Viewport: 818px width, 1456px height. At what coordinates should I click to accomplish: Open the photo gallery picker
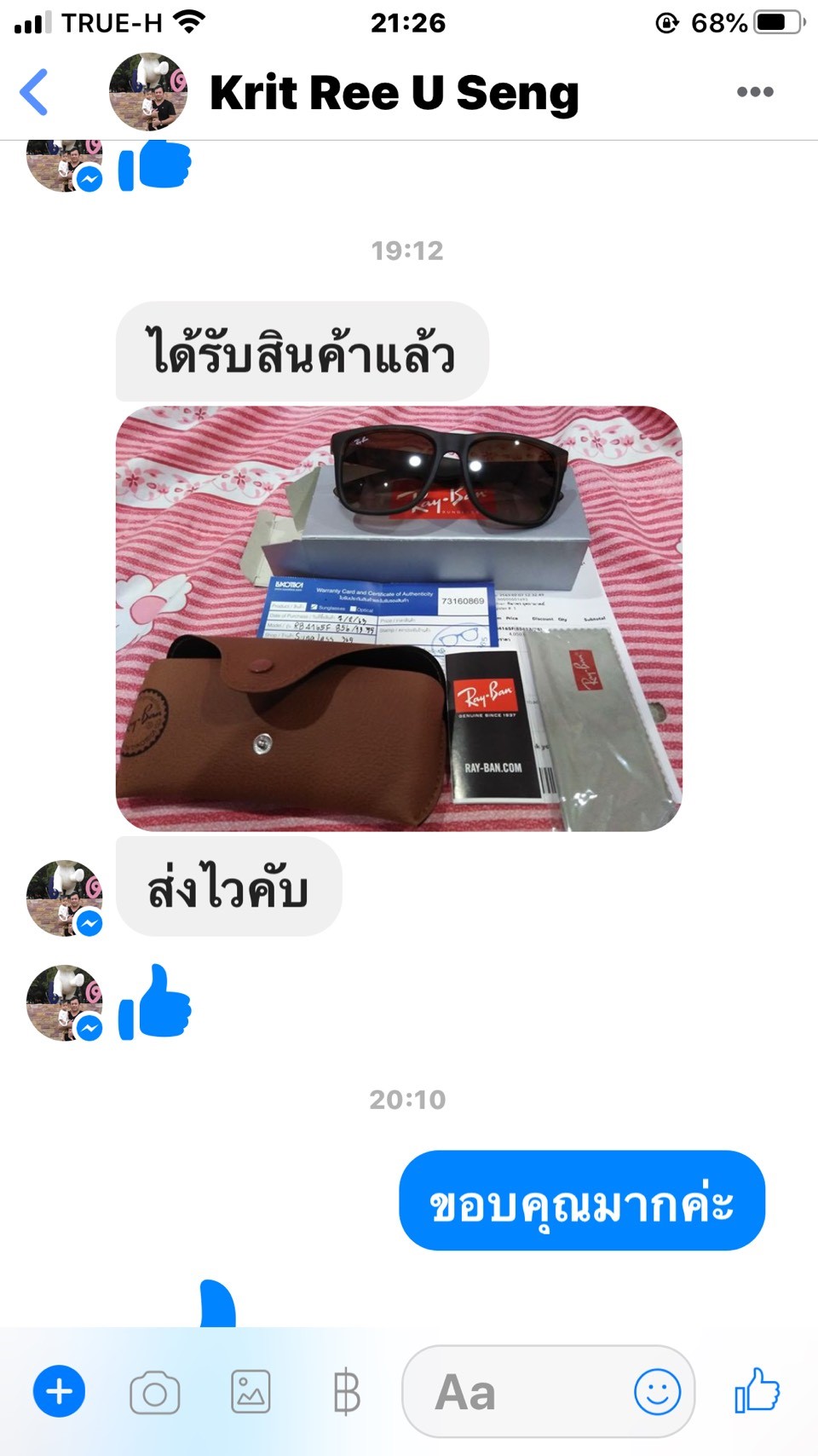[251, 1392]
